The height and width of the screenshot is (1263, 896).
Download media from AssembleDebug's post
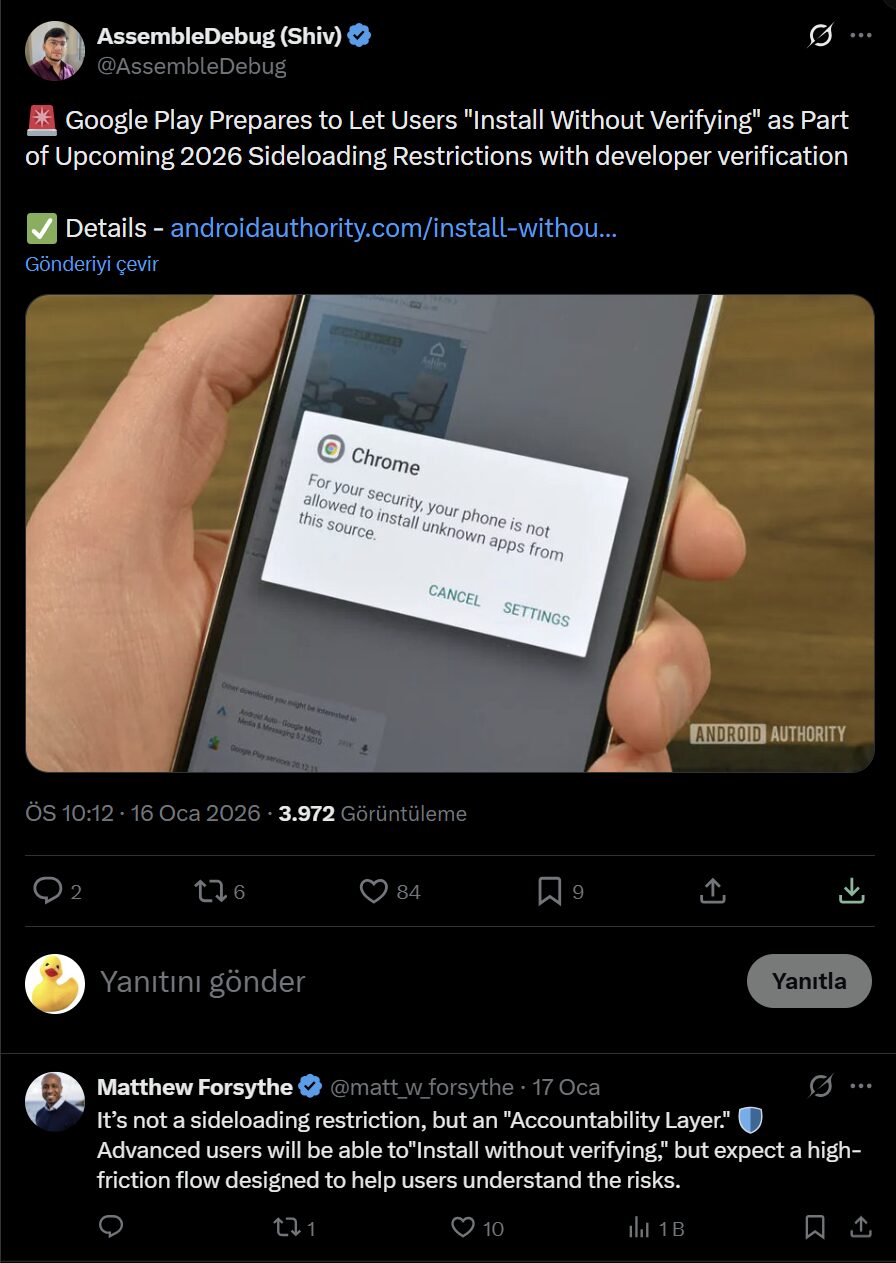(x=851, y=891)
